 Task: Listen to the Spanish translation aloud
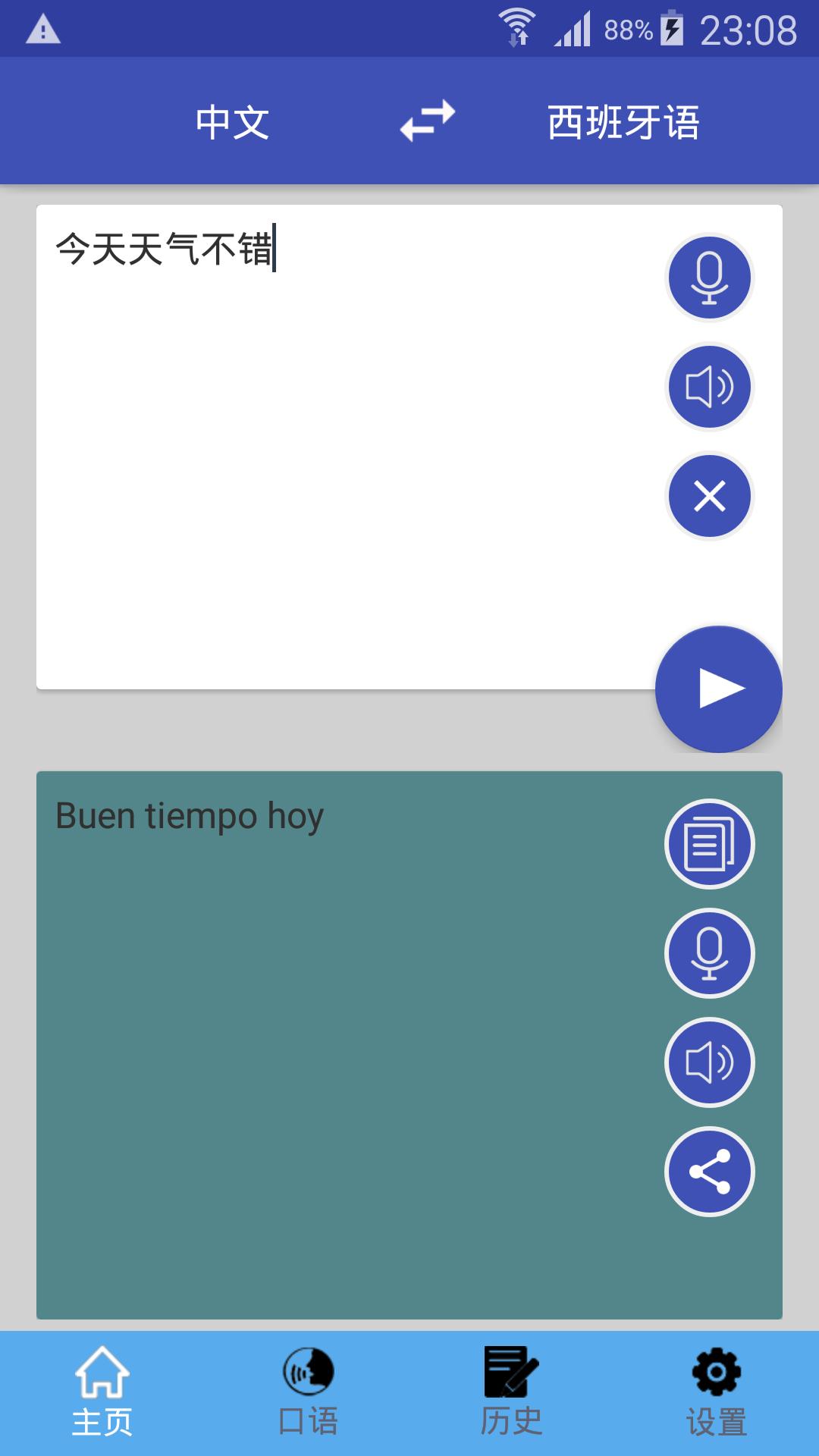710,1062
